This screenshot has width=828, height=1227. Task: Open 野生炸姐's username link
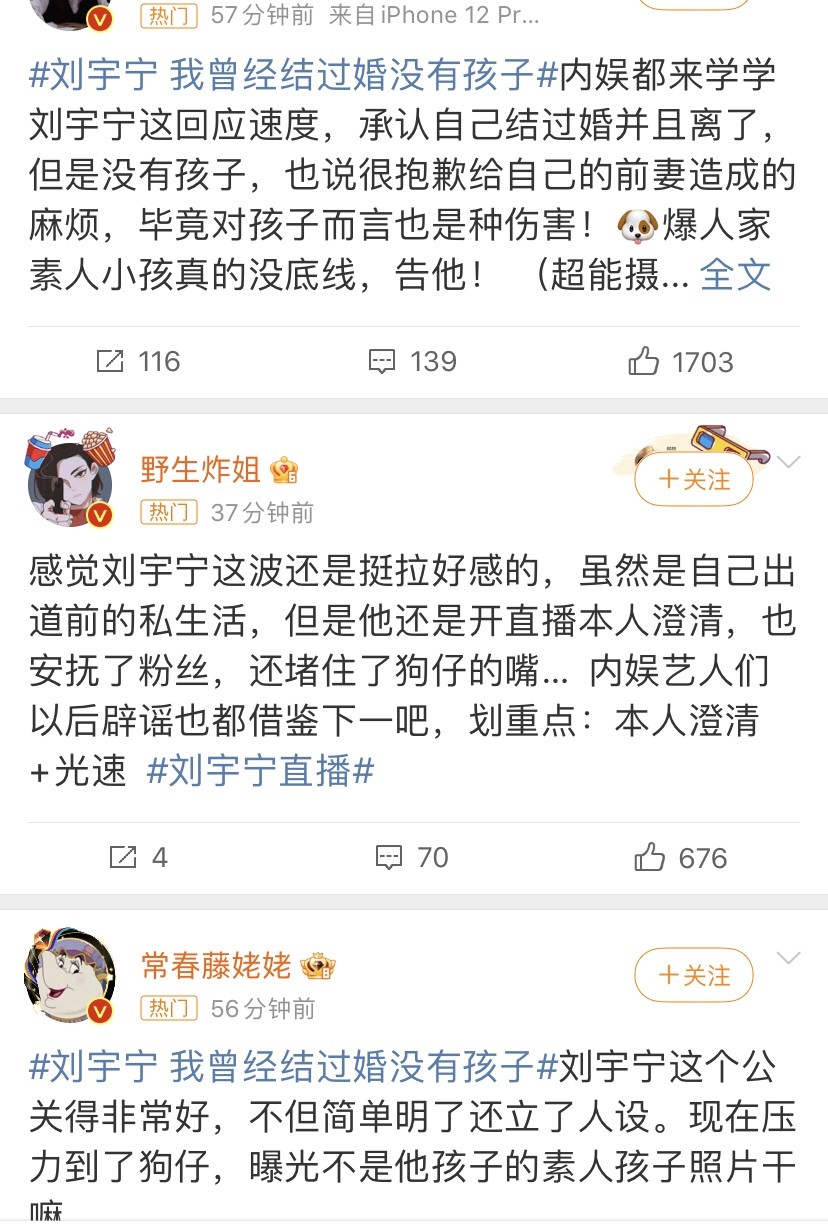pos(201,469)
